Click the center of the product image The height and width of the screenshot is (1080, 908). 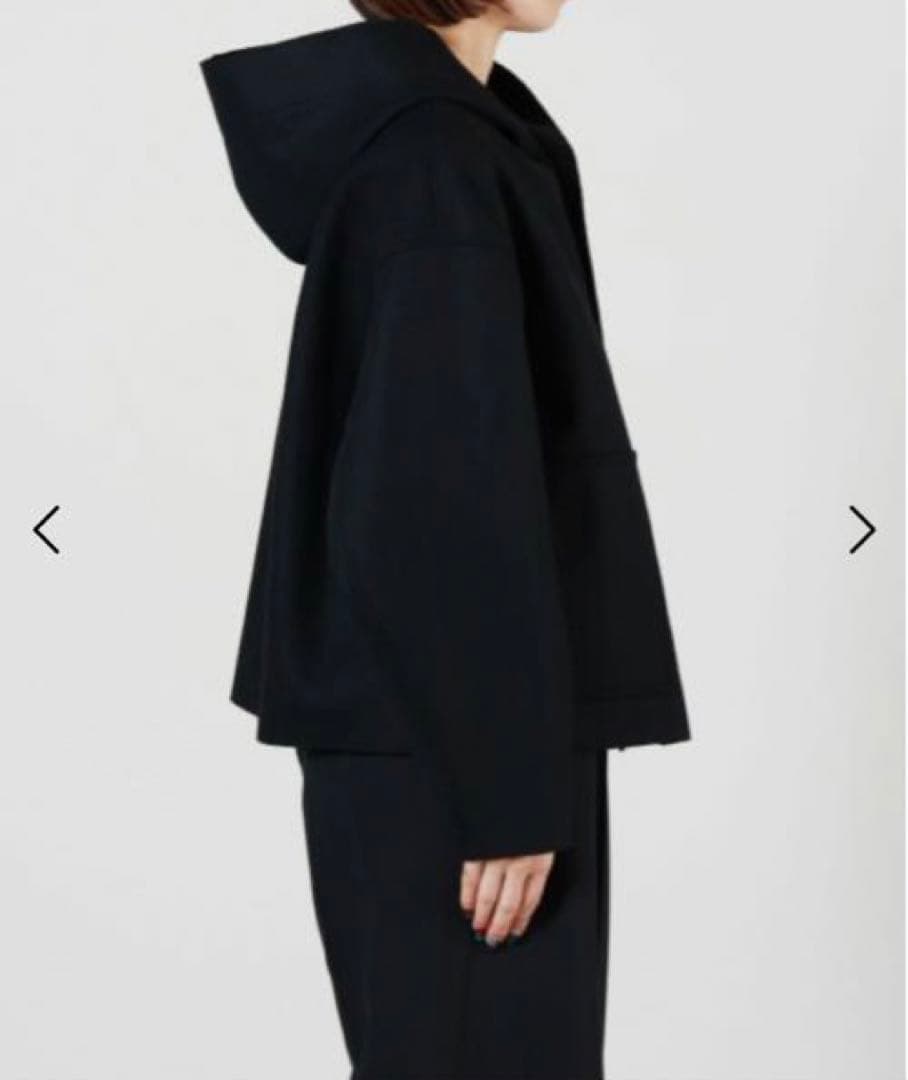point(454,540)
